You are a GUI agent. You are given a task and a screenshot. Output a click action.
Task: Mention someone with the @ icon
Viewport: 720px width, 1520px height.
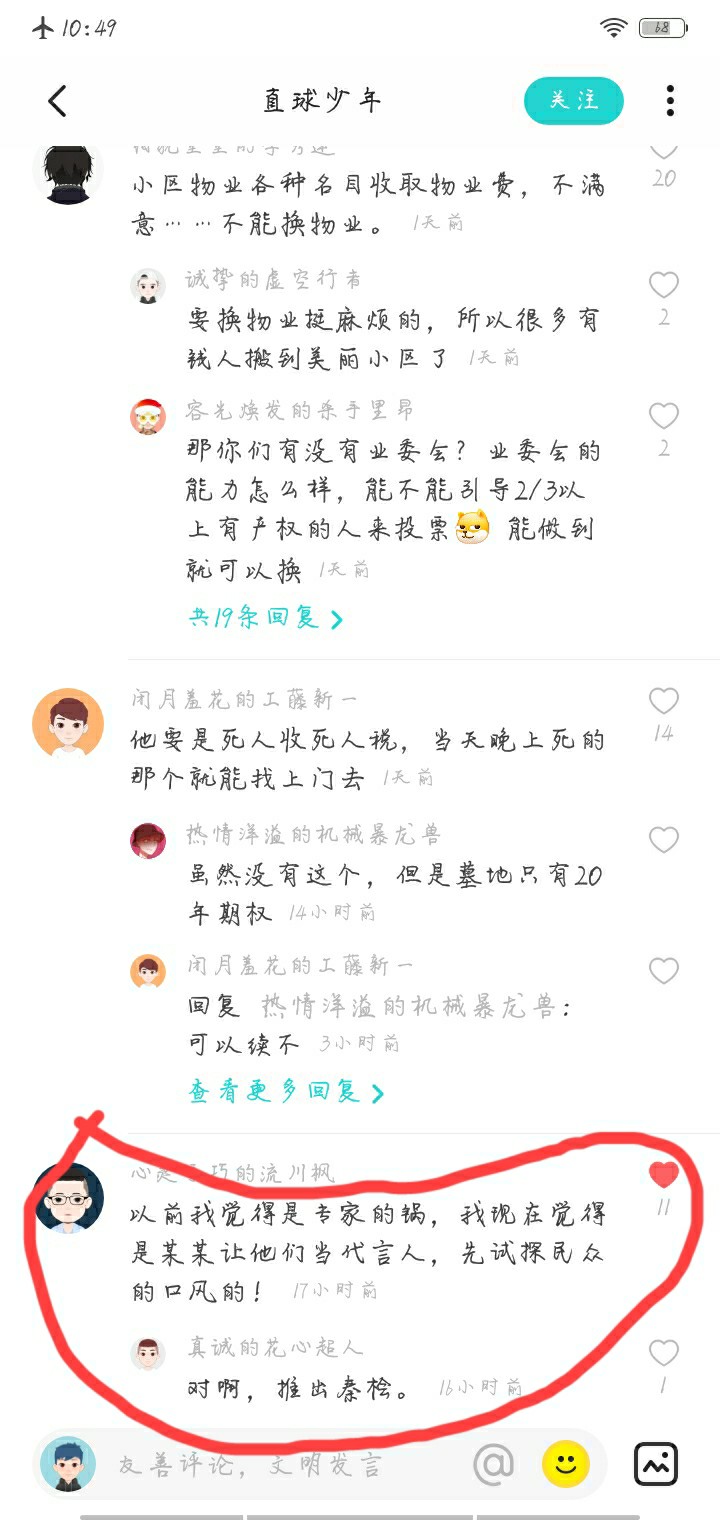pyautogui.click(x=493, y=1465)
